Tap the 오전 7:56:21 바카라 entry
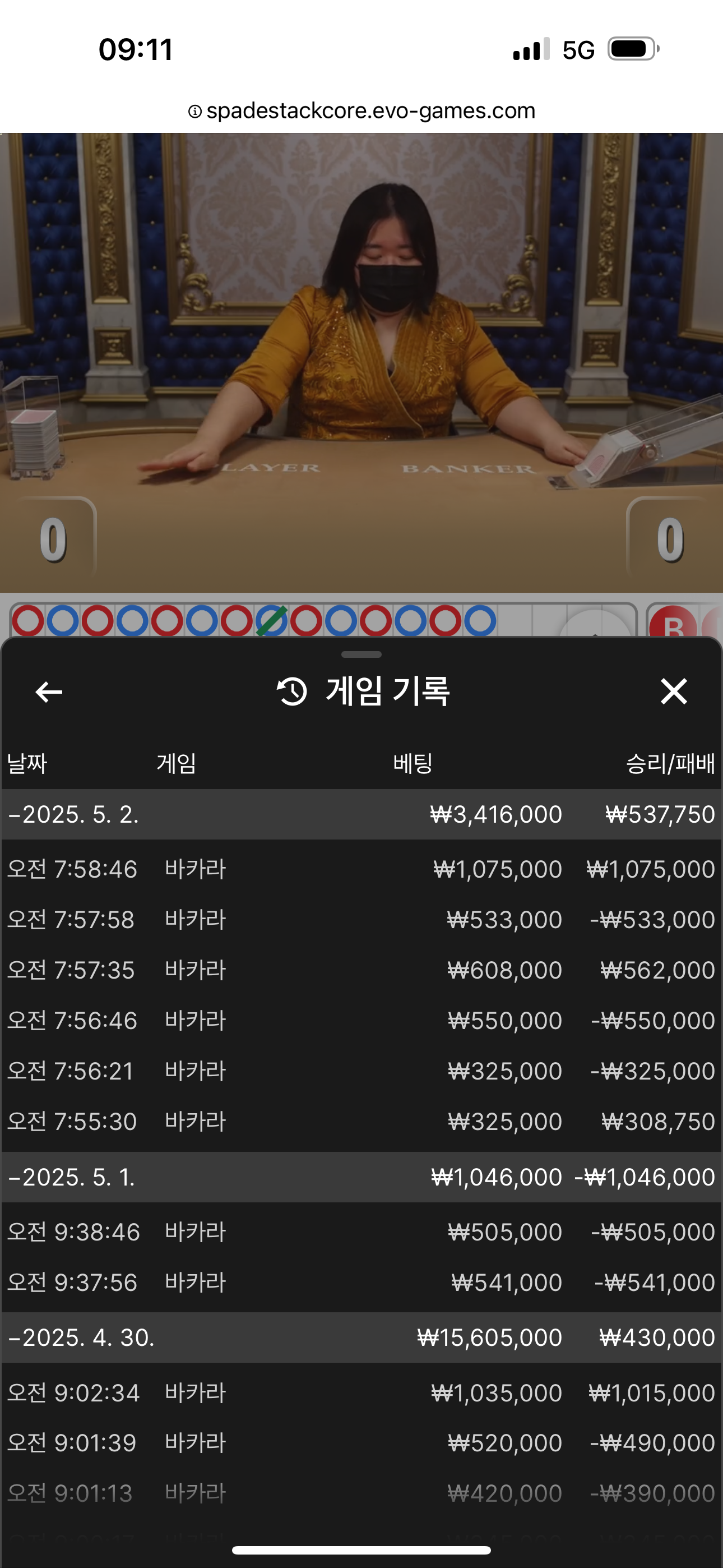The width and height of the screenshot is (723, 1568). coord(361,1071)
